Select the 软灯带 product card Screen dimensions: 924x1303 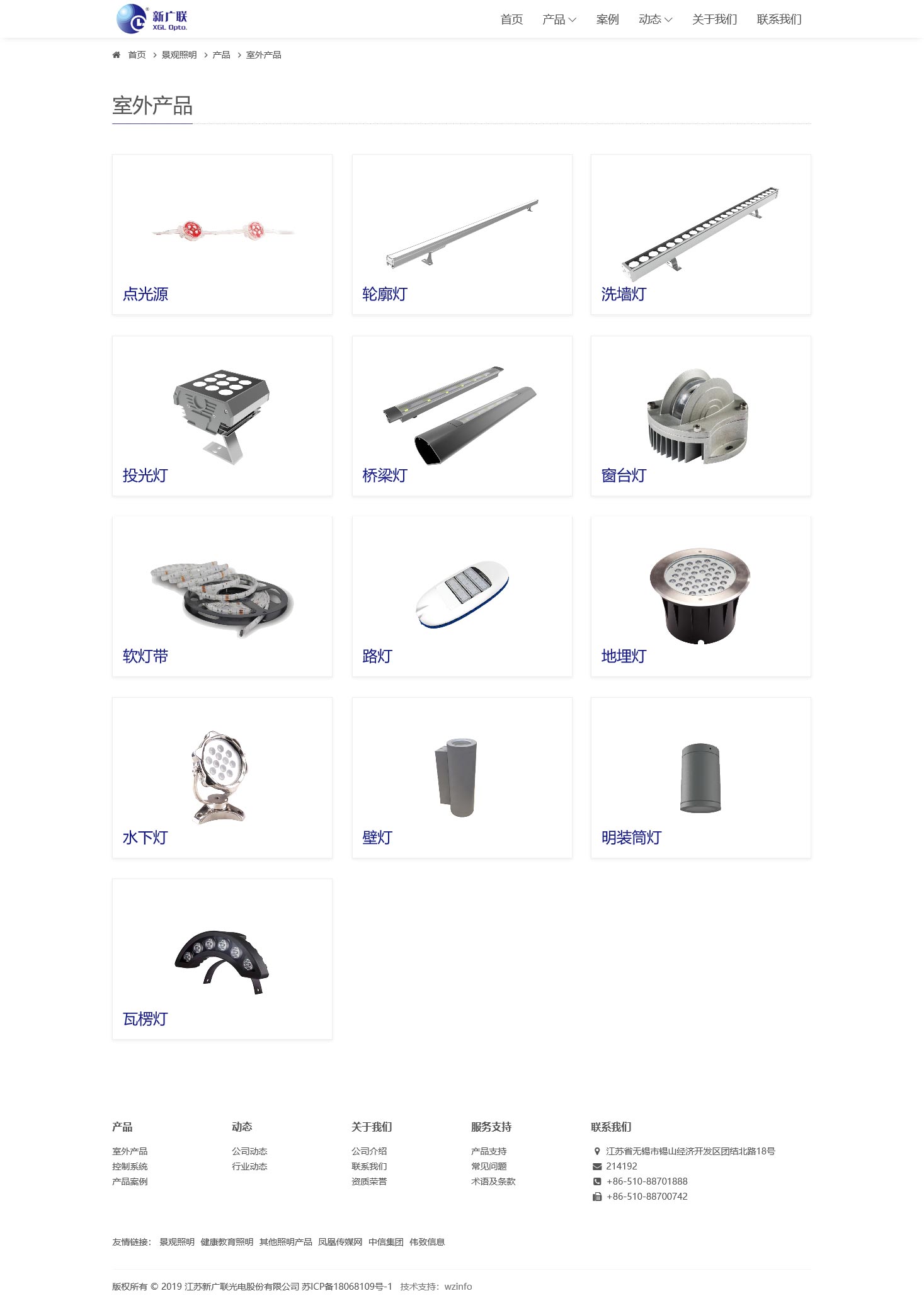point(222,596)
